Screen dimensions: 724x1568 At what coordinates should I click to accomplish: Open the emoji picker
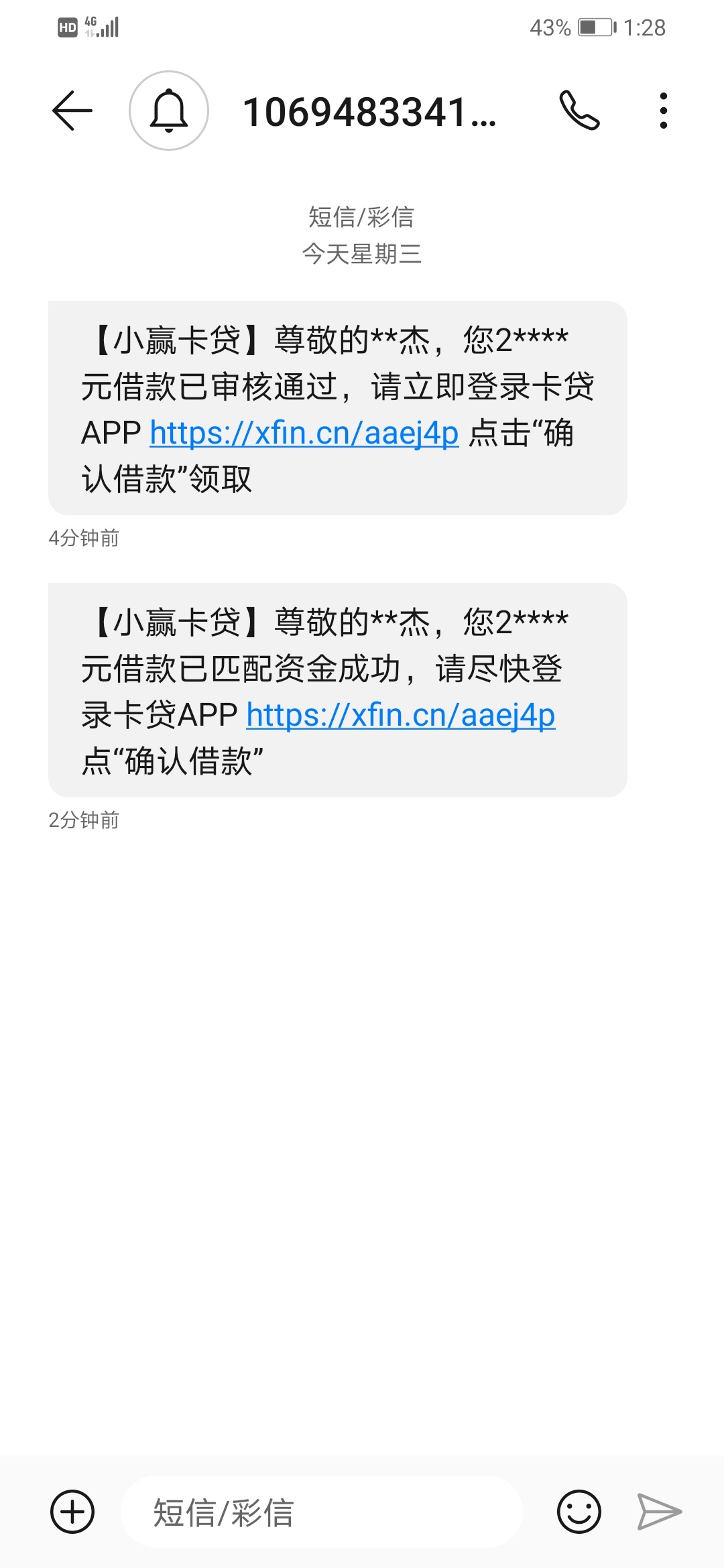(x=579, y=1512)
